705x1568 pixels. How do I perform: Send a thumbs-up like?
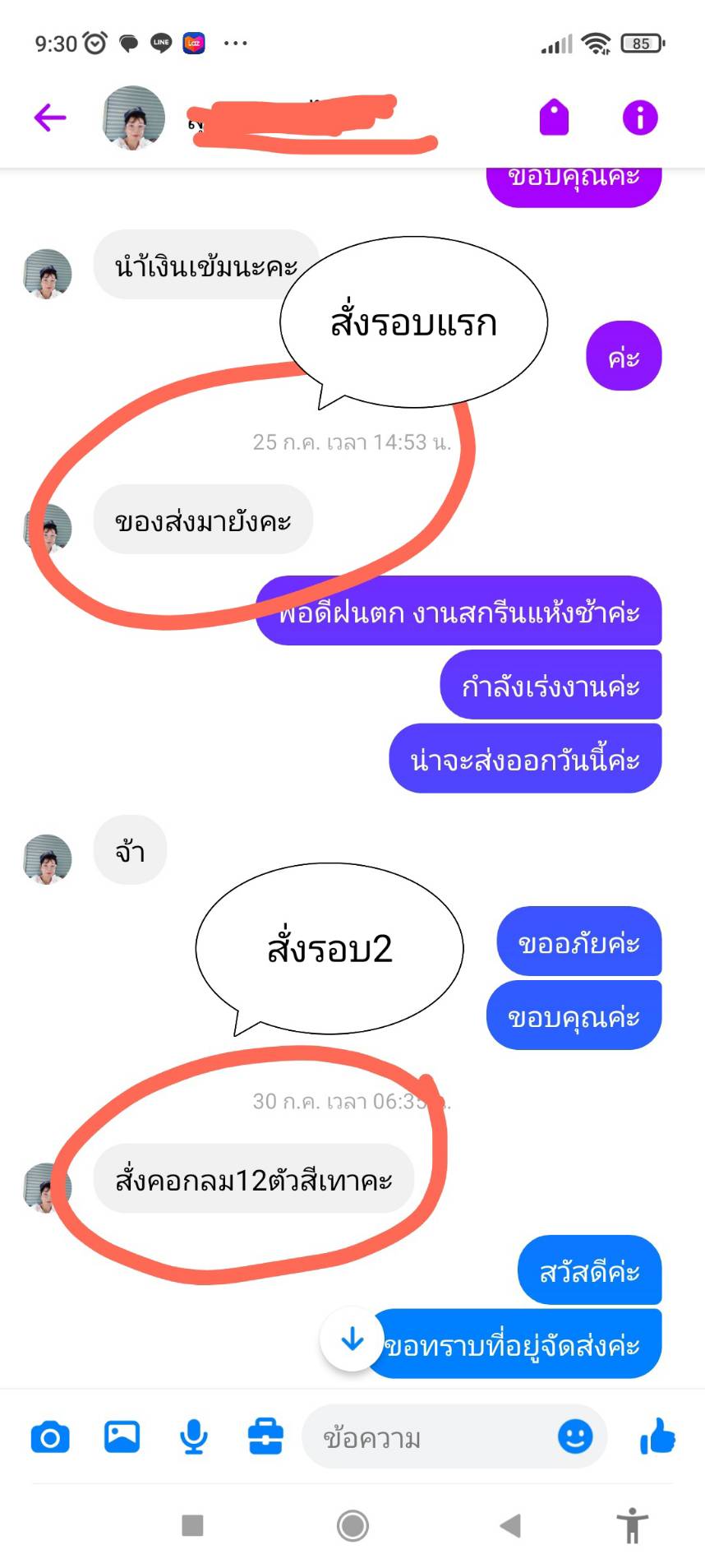(657, 1436)
